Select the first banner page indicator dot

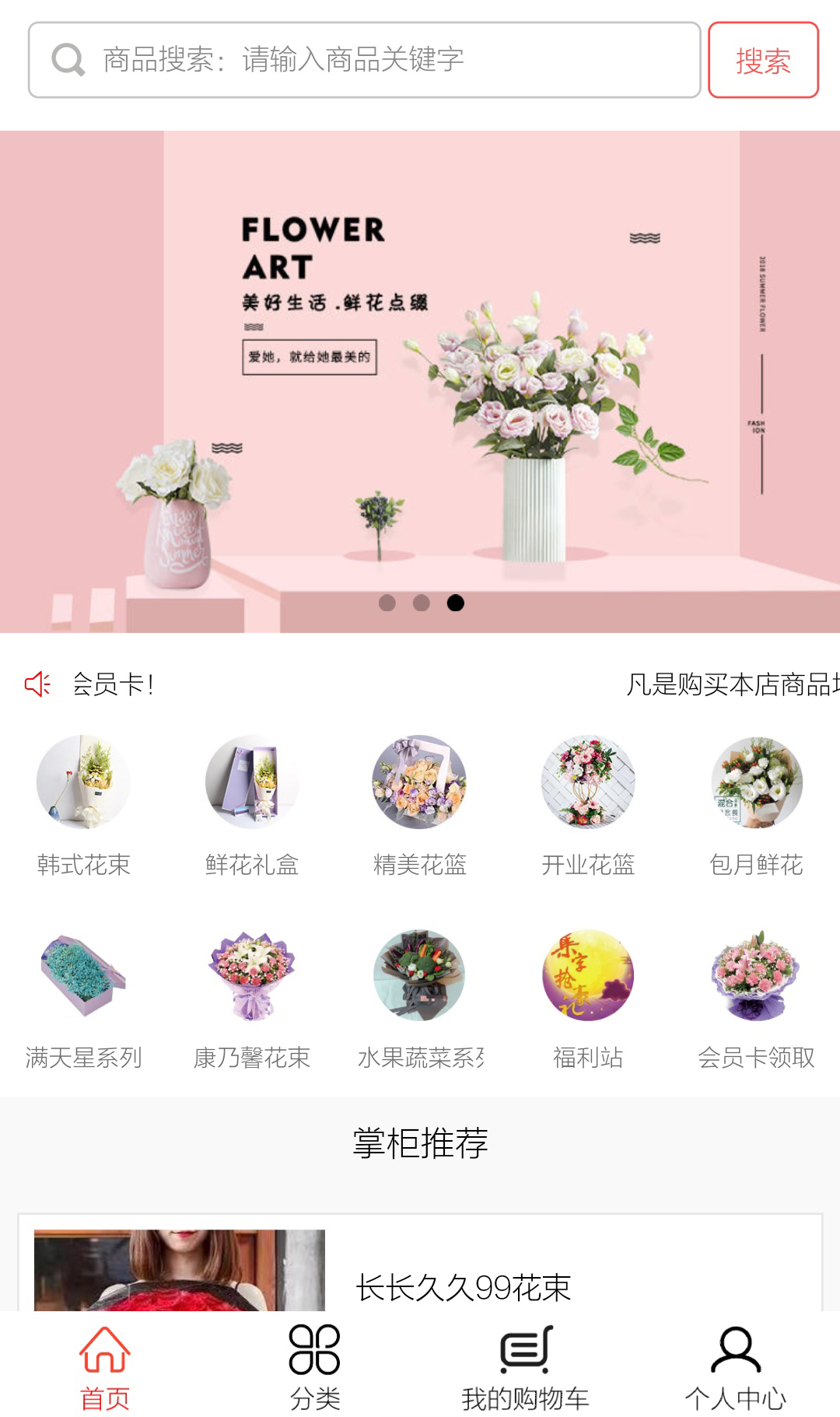387,603
